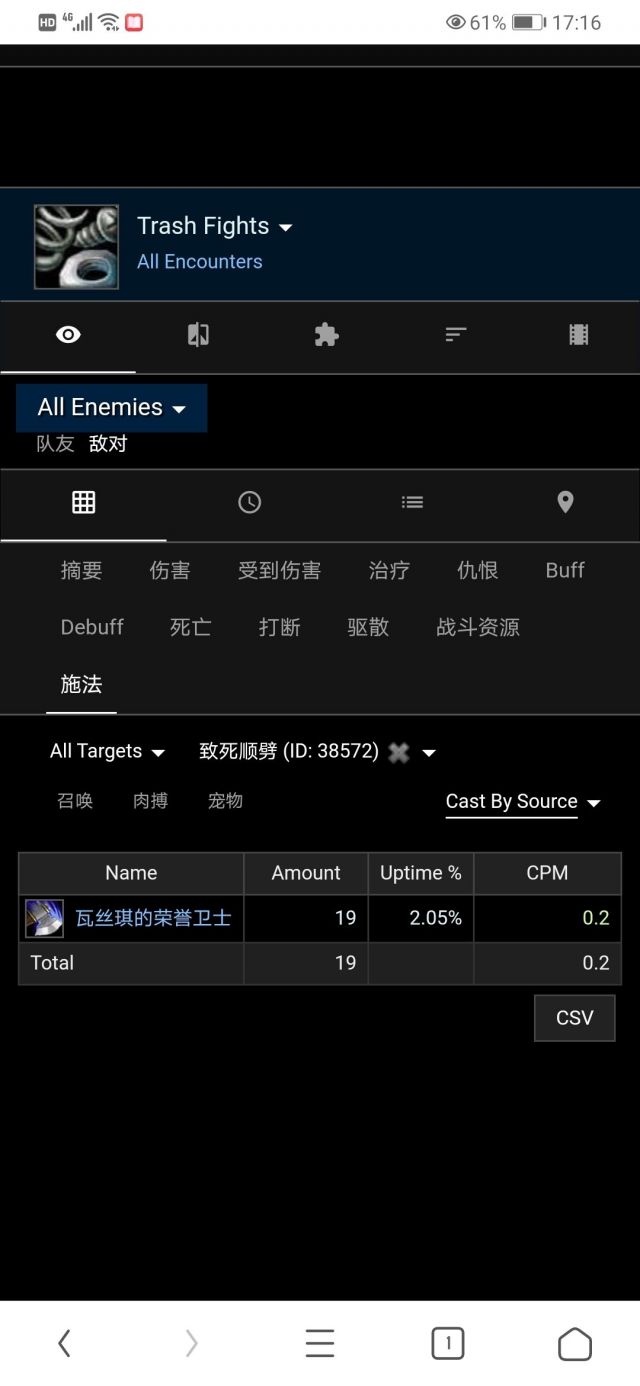This screenshot has width=640, height=1386.
Task: Open the All Enemies selector
Action: [x=111, y=408]
